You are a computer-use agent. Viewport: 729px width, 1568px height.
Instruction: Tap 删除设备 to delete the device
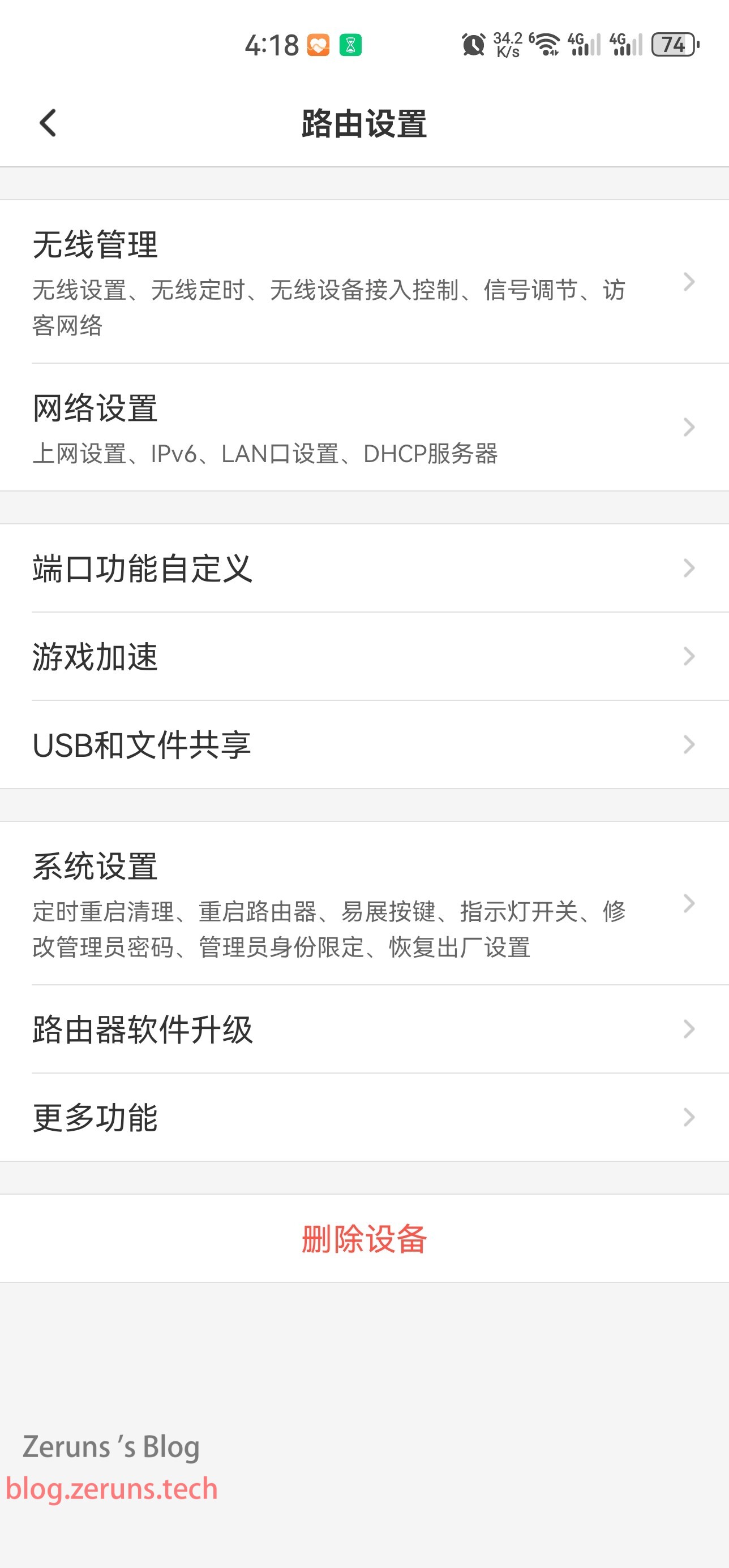(x=364, y=1239)
